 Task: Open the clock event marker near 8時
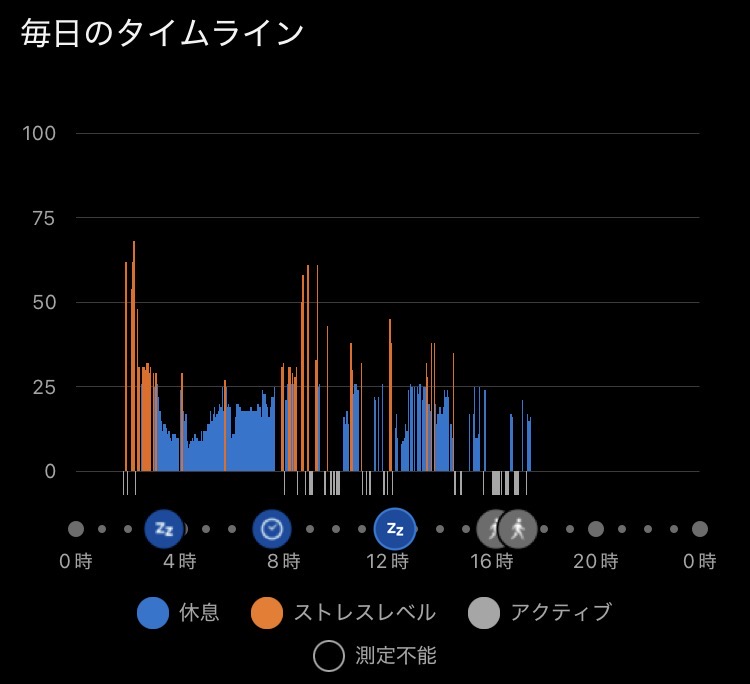(271, 528)
